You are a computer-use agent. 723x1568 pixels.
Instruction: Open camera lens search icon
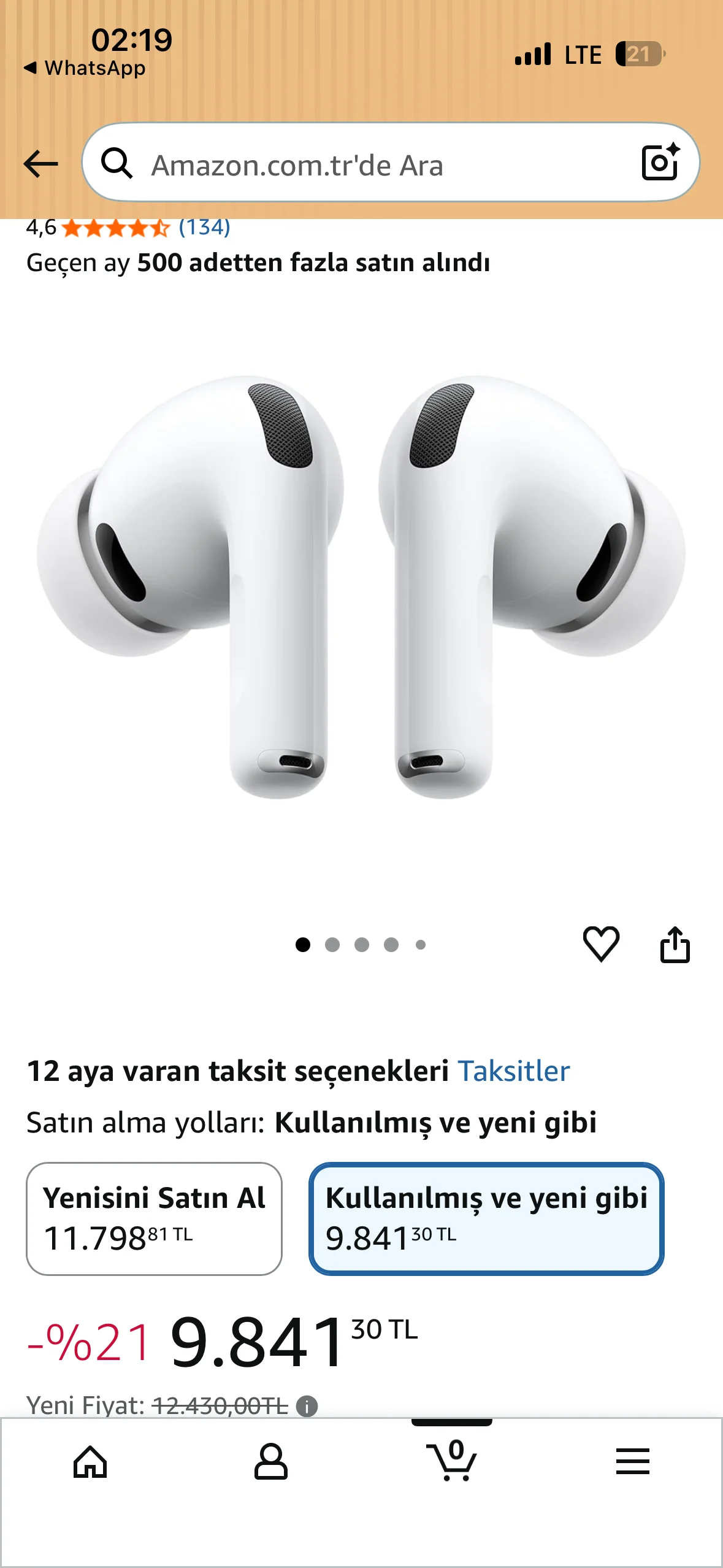pyautogui.click(x=660, y=163)
